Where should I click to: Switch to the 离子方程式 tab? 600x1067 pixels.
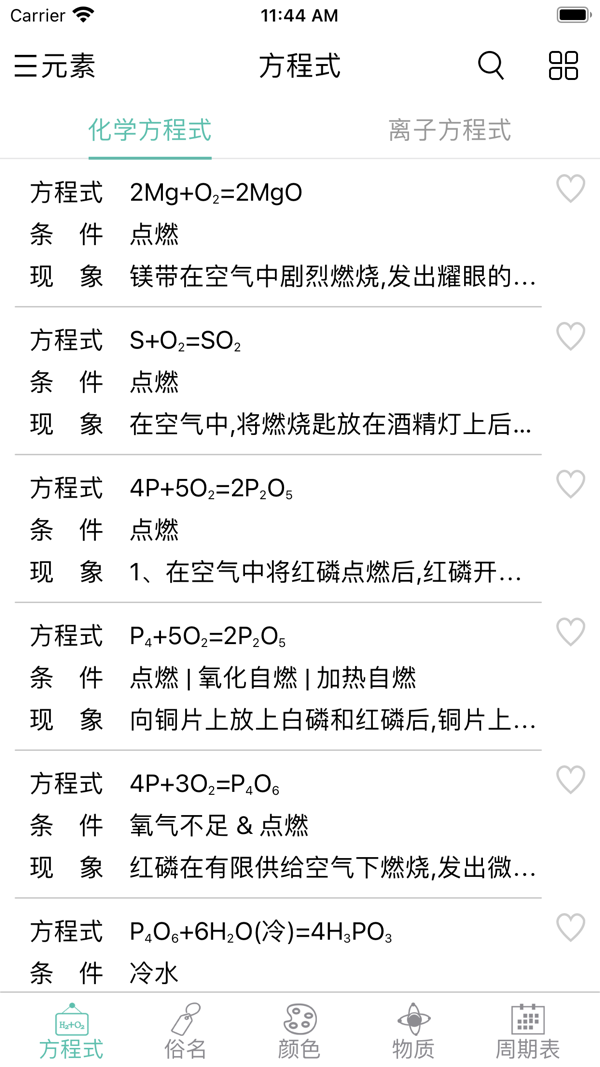pos(450,130)
